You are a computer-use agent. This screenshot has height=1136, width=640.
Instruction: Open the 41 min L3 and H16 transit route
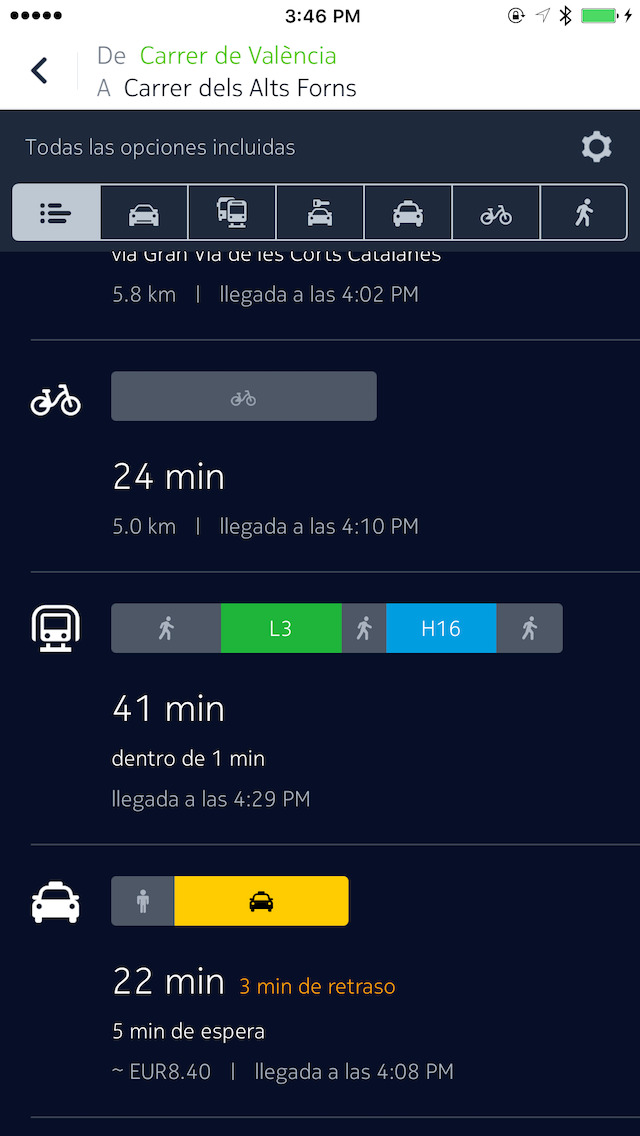tap(320, 708)
